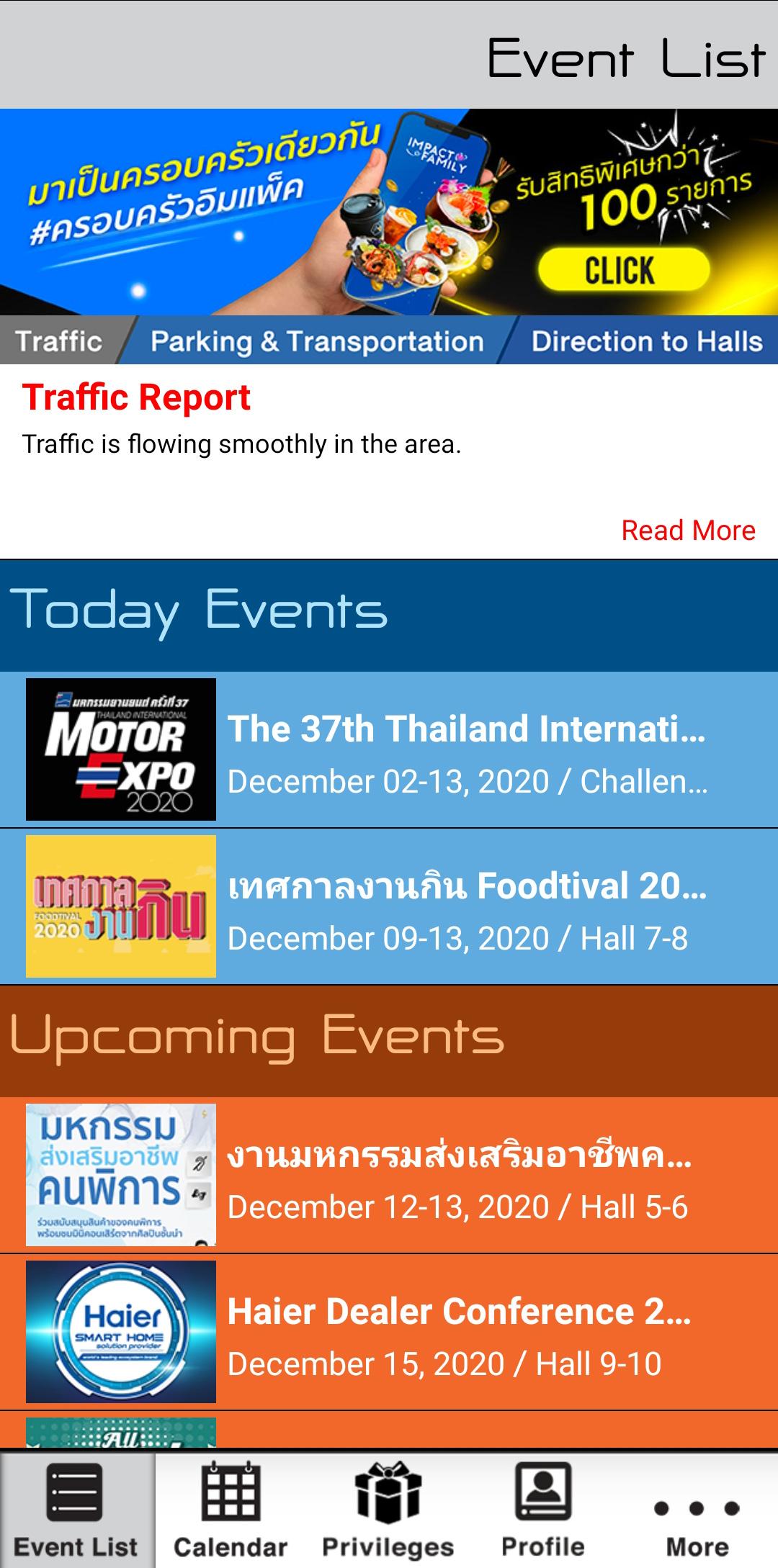Read more of the traffic report

click(688, 531)
